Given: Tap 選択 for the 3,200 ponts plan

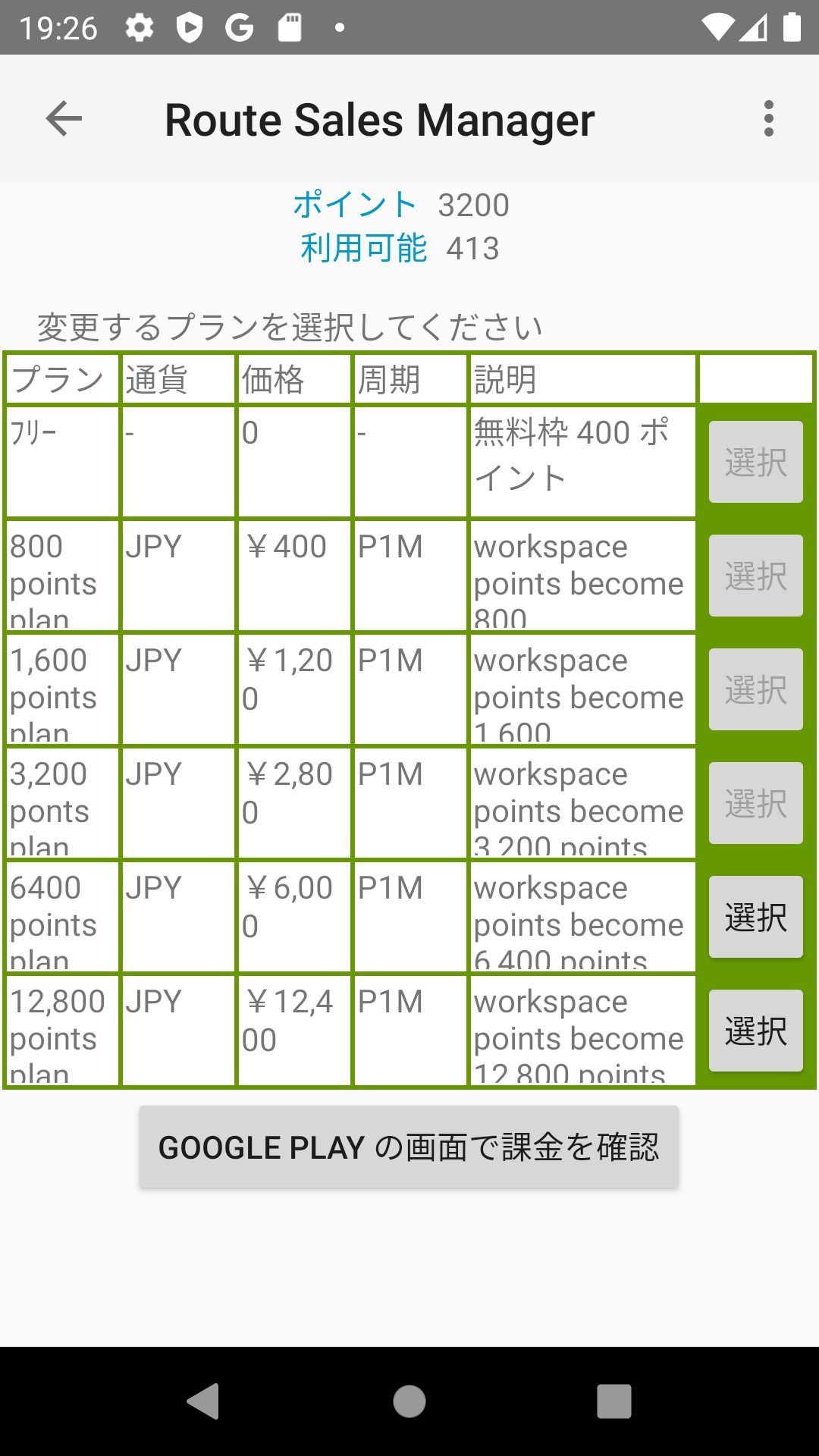Looking at the screenshot, I should tap(755, 803).
